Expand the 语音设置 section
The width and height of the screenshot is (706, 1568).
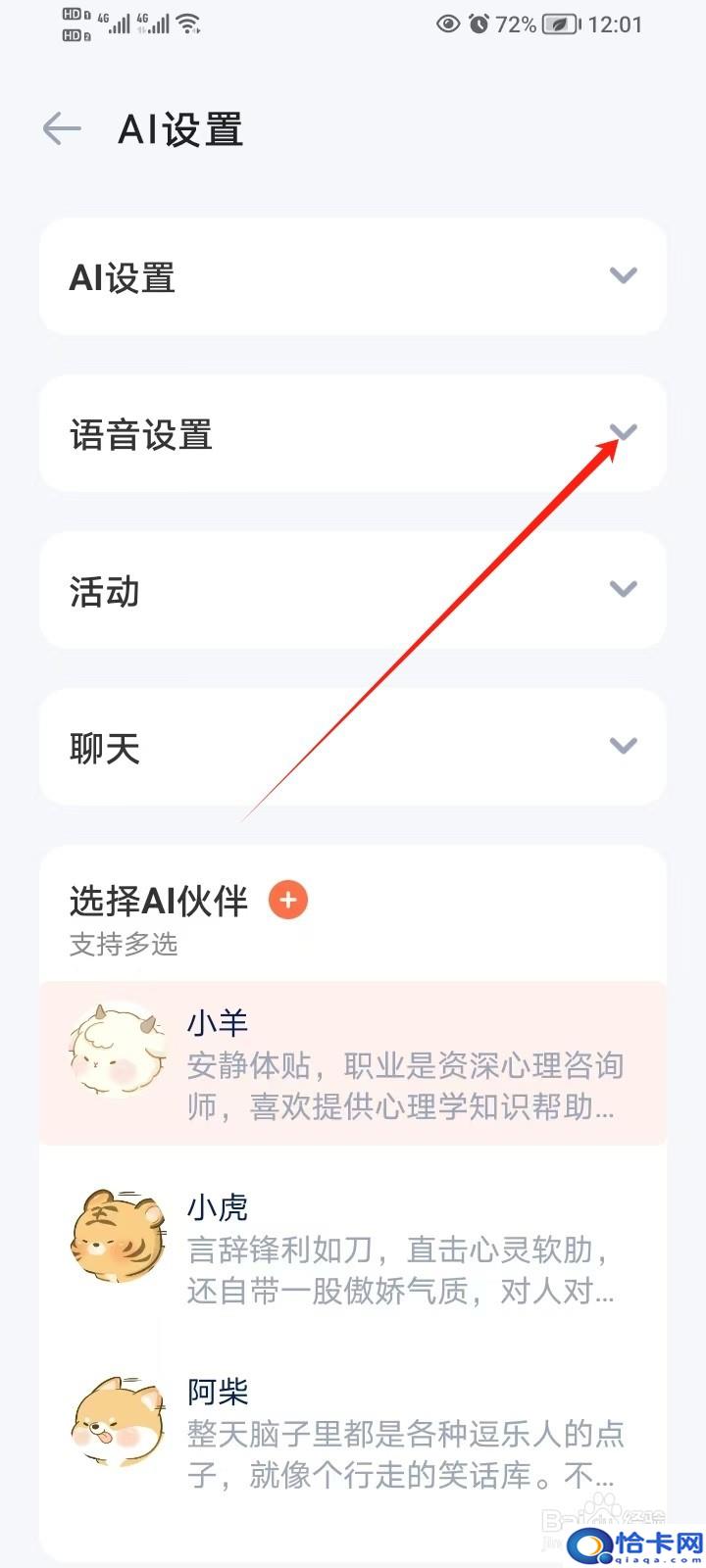coord(353,434)
